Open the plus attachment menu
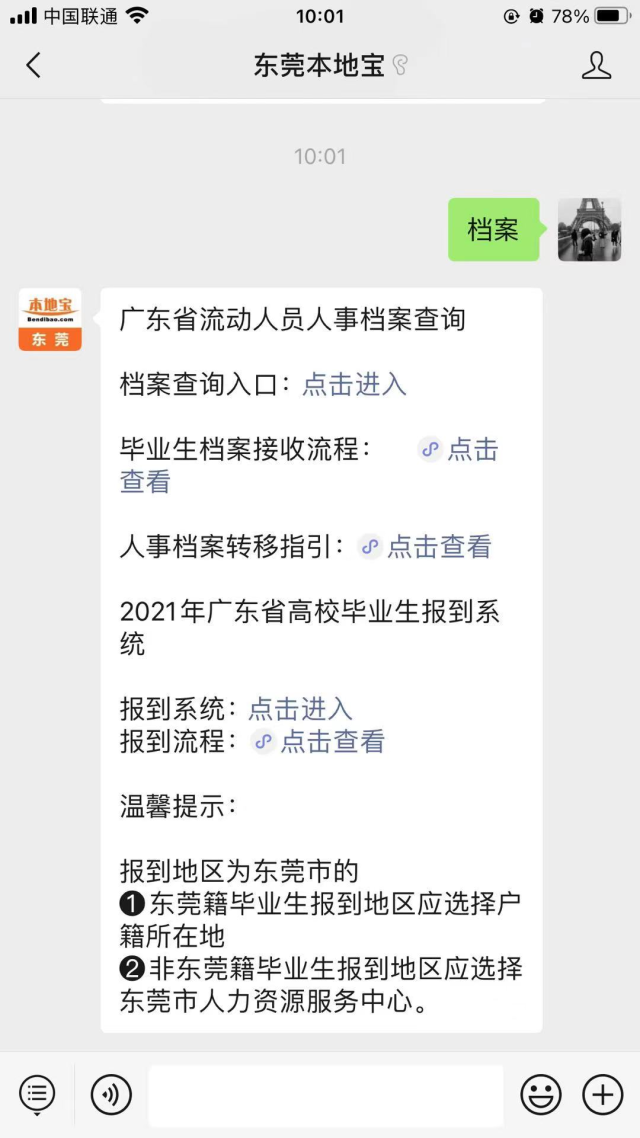 tap(603, 1095)
